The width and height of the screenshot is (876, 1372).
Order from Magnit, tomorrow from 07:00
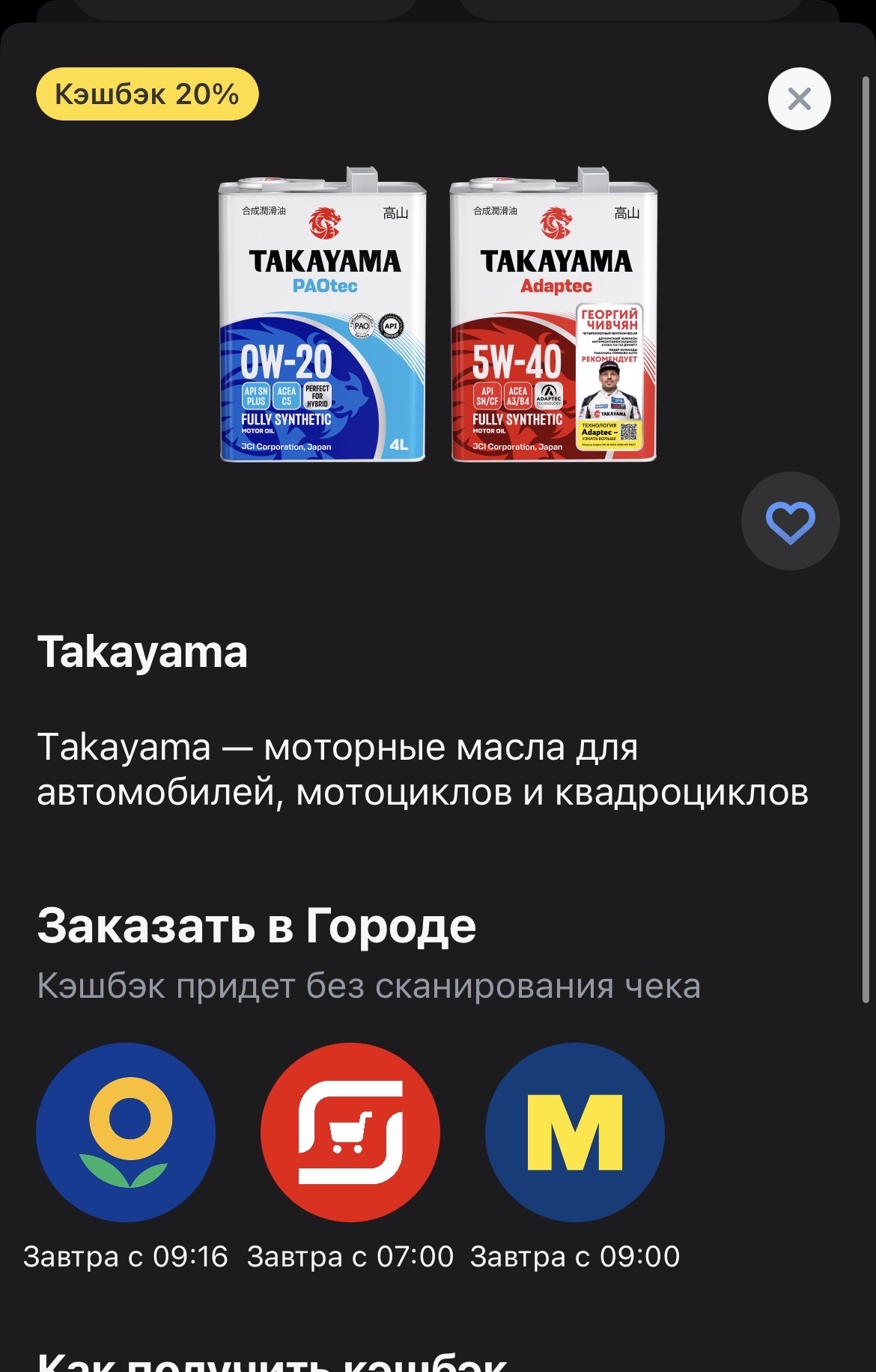(350, 1132)
